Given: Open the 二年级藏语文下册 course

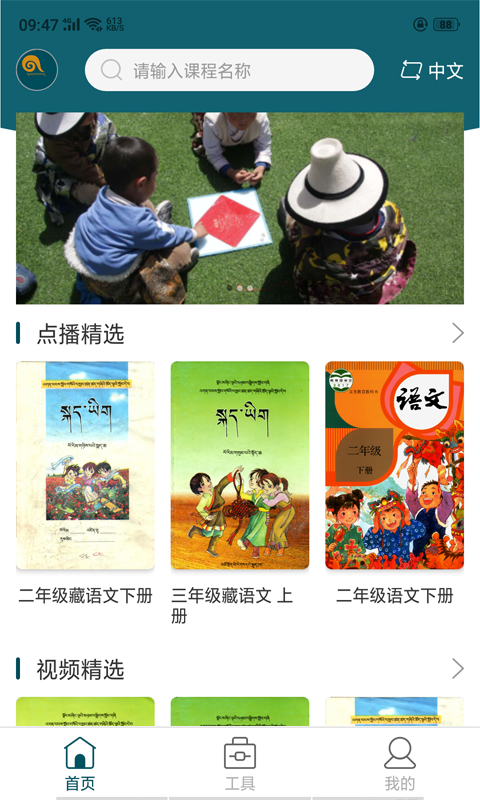Looking at the screenshot, I should (x=85, y=483).
